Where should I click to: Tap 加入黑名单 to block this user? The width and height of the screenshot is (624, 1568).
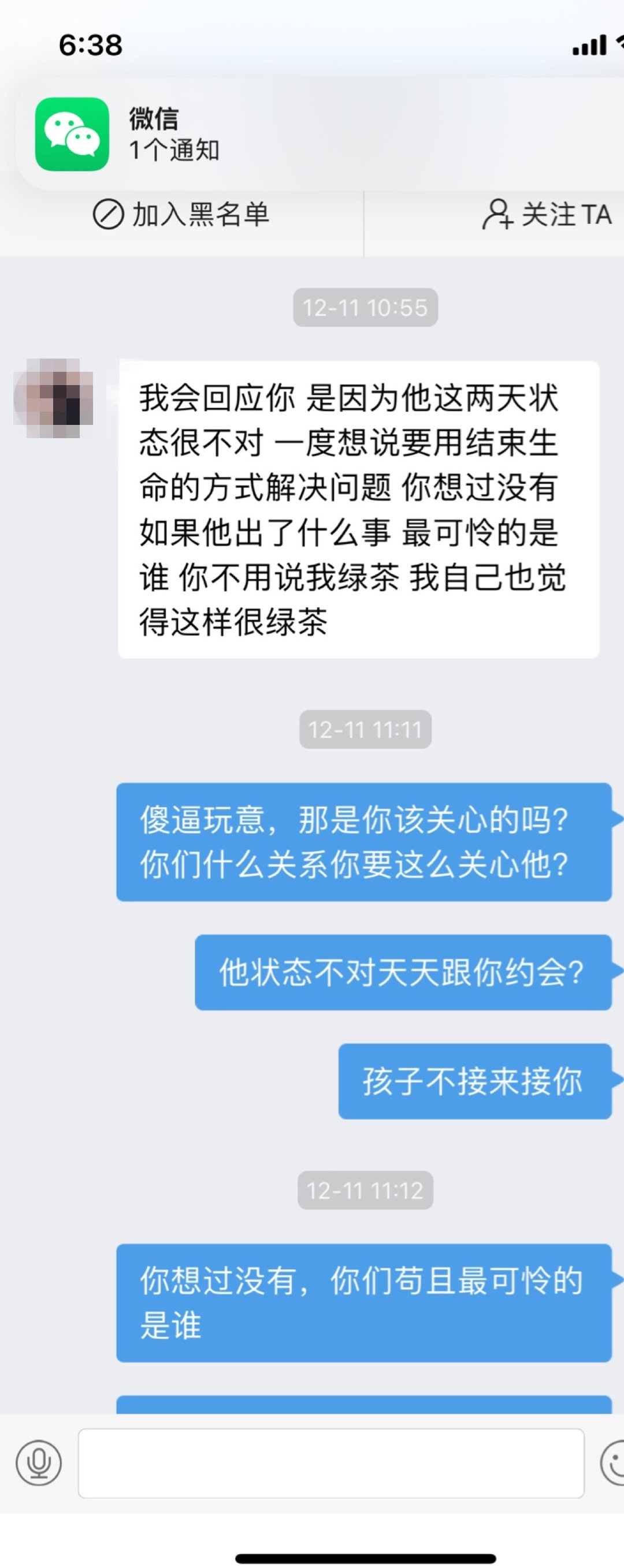(181, 215)
